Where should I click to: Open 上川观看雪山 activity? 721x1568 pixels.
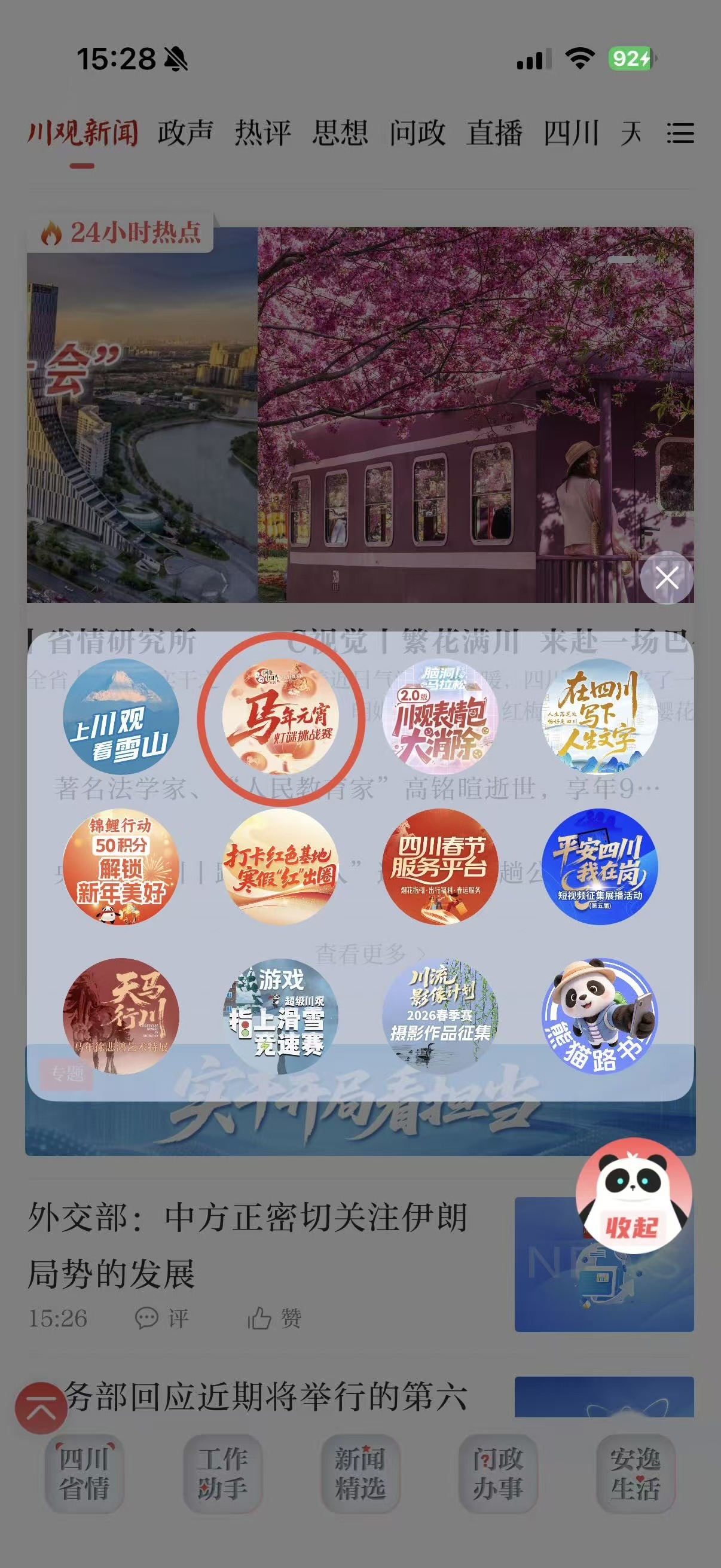click(121, 716)
